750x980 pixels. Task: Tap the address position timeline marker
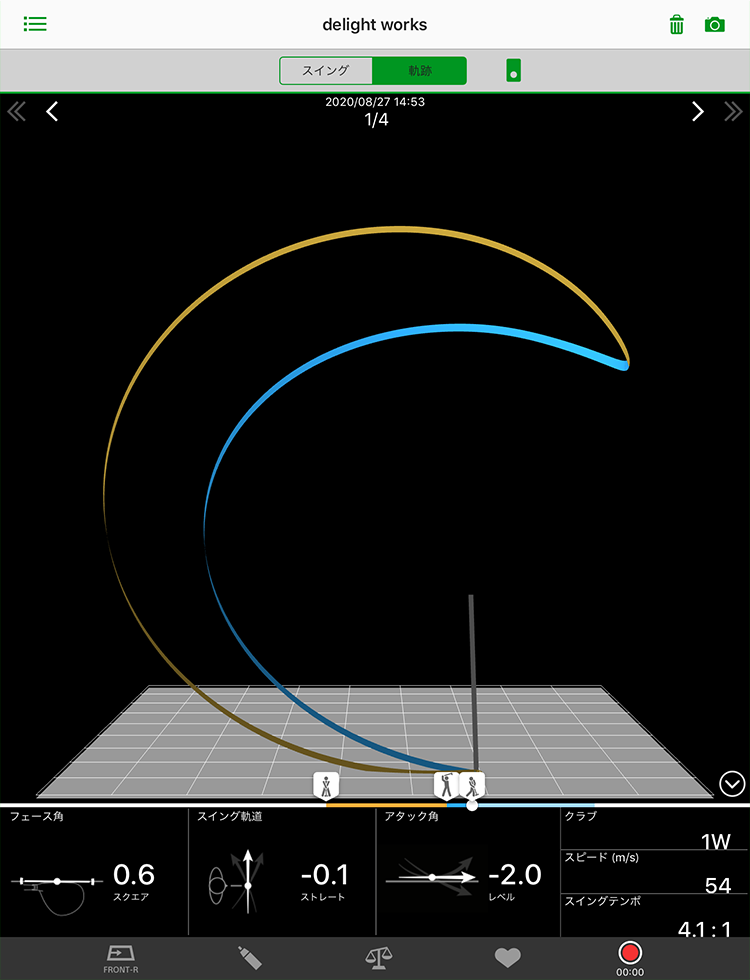327,785
